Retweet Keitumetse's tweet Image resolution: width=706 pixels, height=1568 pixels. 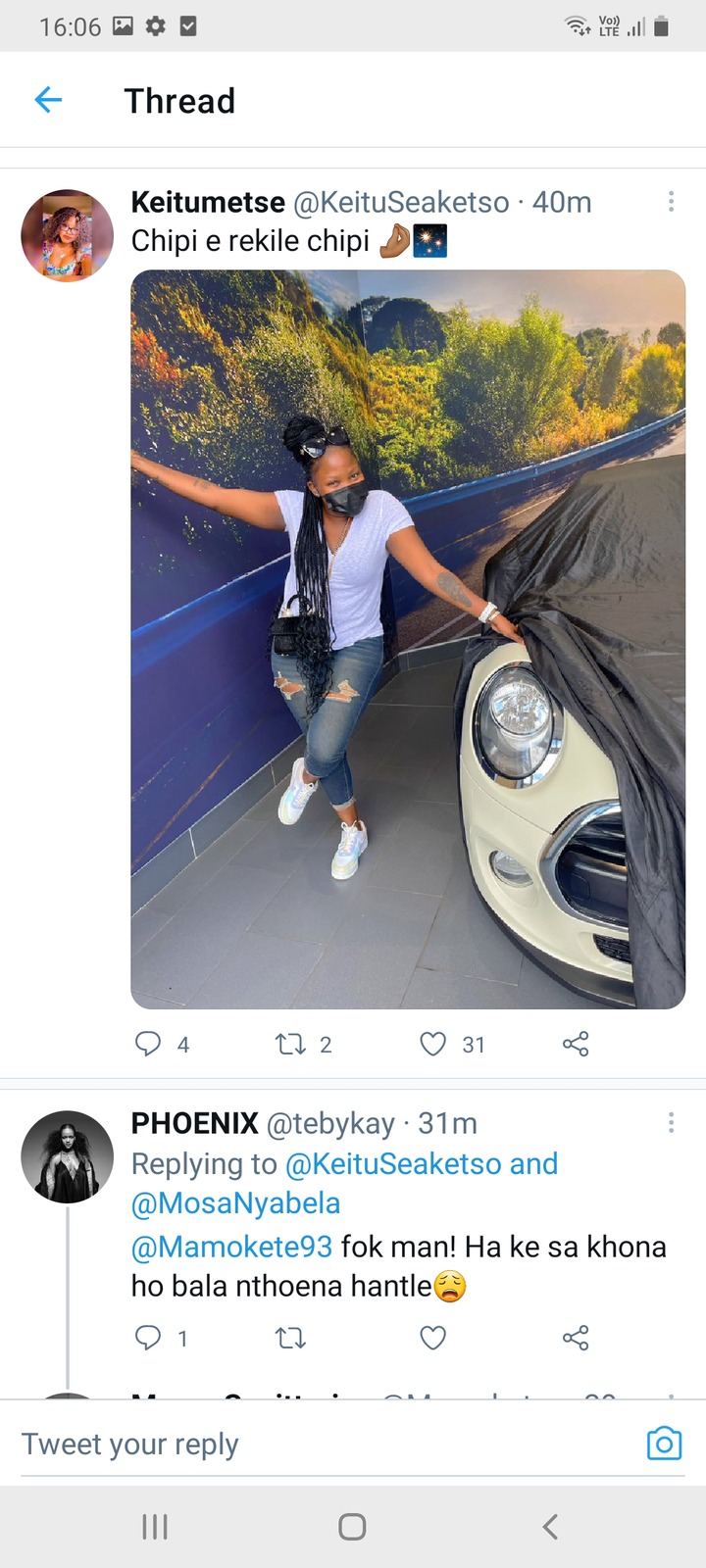(291, 1044)
